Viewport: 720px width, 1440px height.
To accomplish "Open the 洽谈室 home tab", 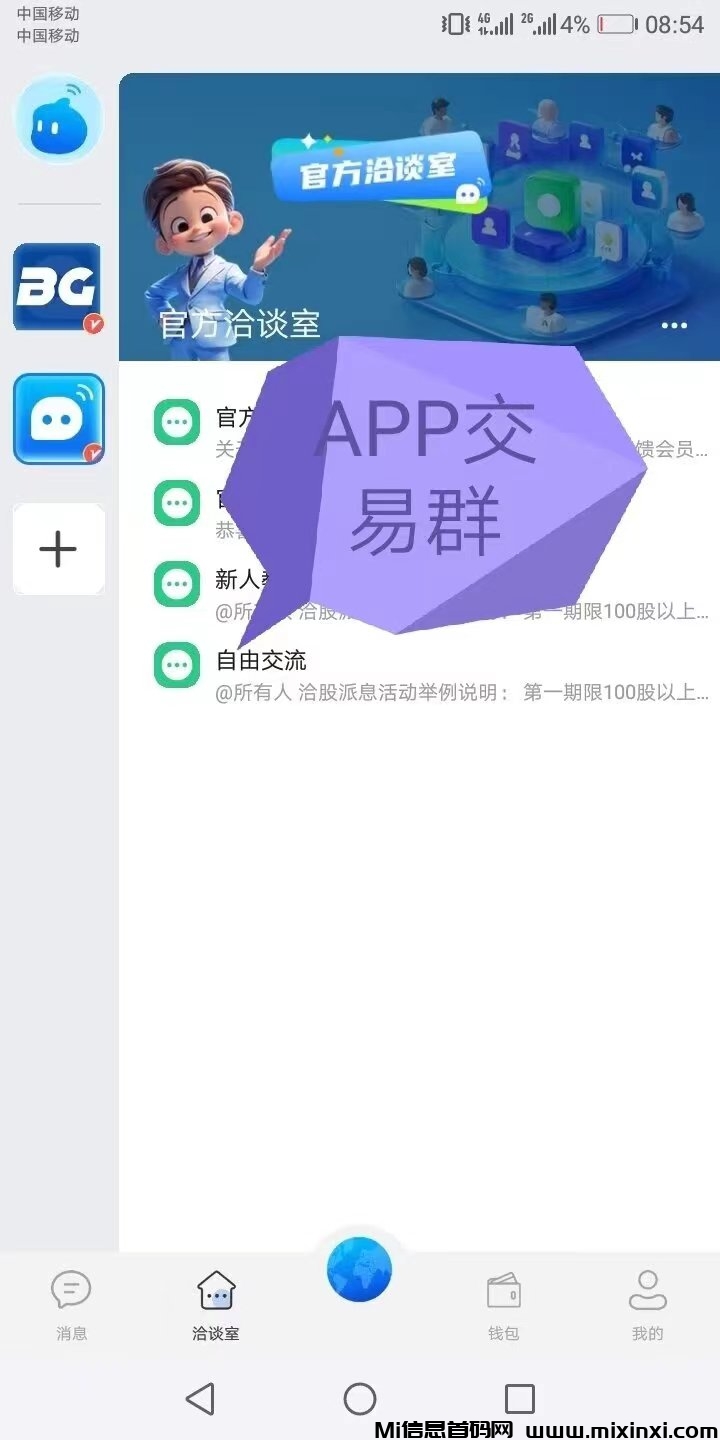I will click(x=215, y=1292).
